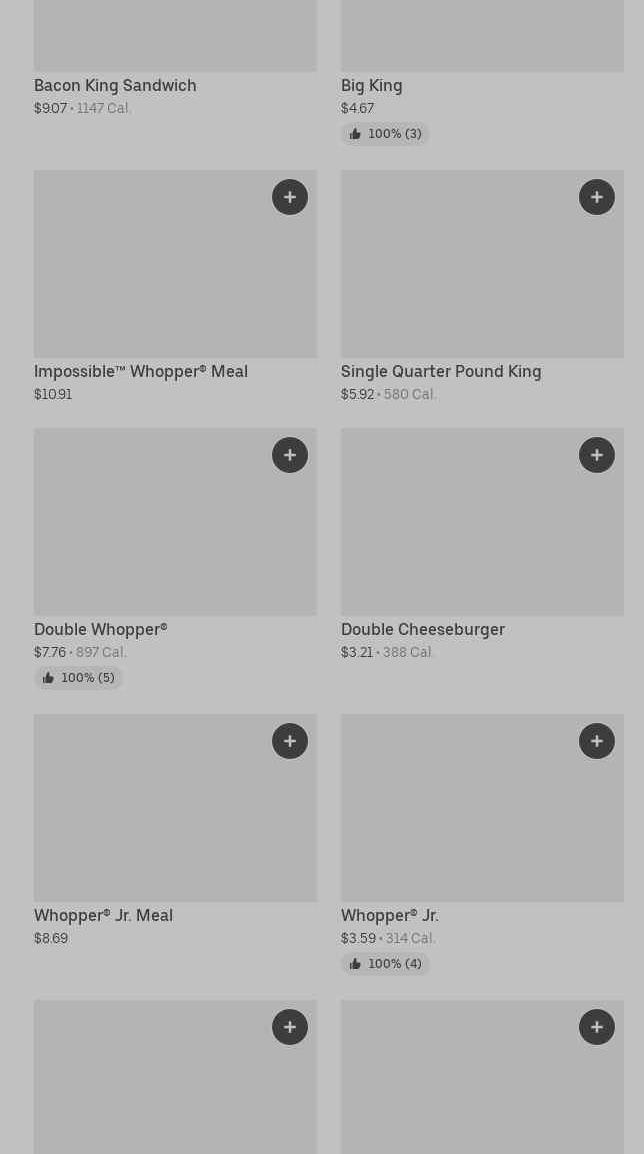This screenshot has width=644, height=1154.
Task: View the $3.59 Whopper Jr. details
Action: pos(482,844)
